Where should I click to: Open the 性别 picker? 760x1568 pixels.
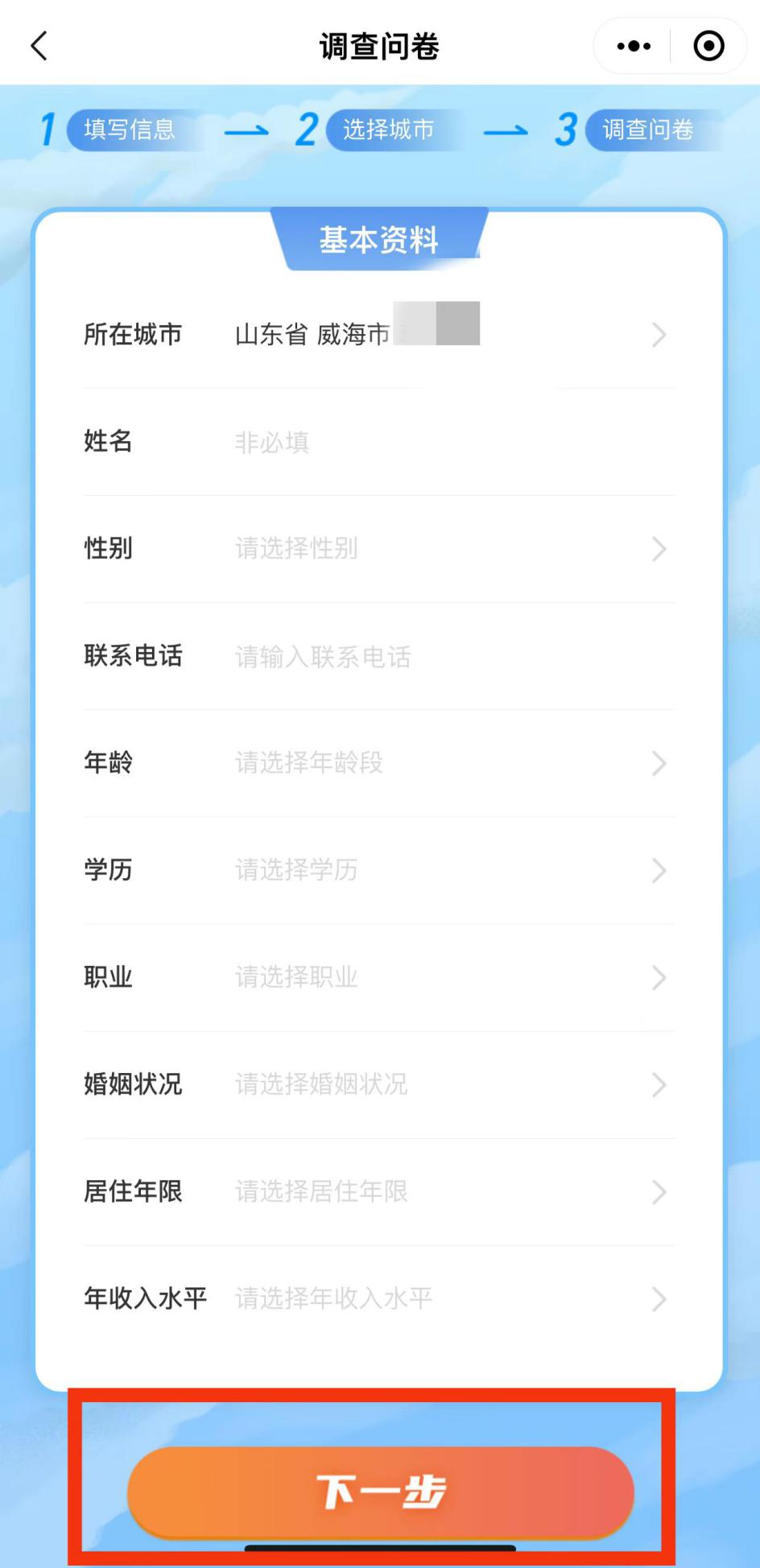click(x=451, y=549)
